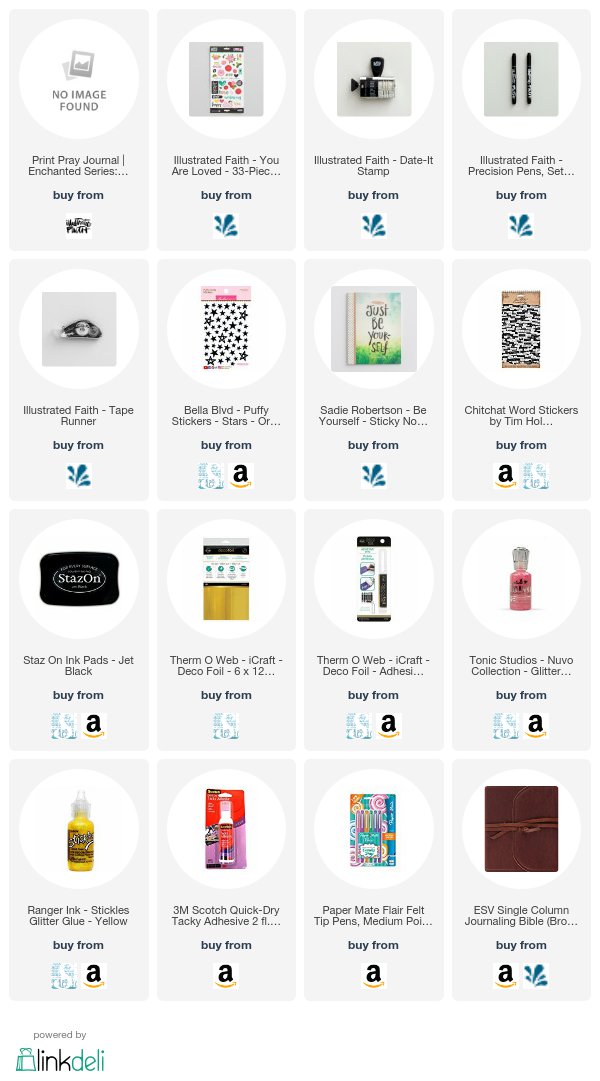Tap the Amazon icon under Bella Blvd Puffy Stickers
The image size is (600, 1081).
click(240, 475)
